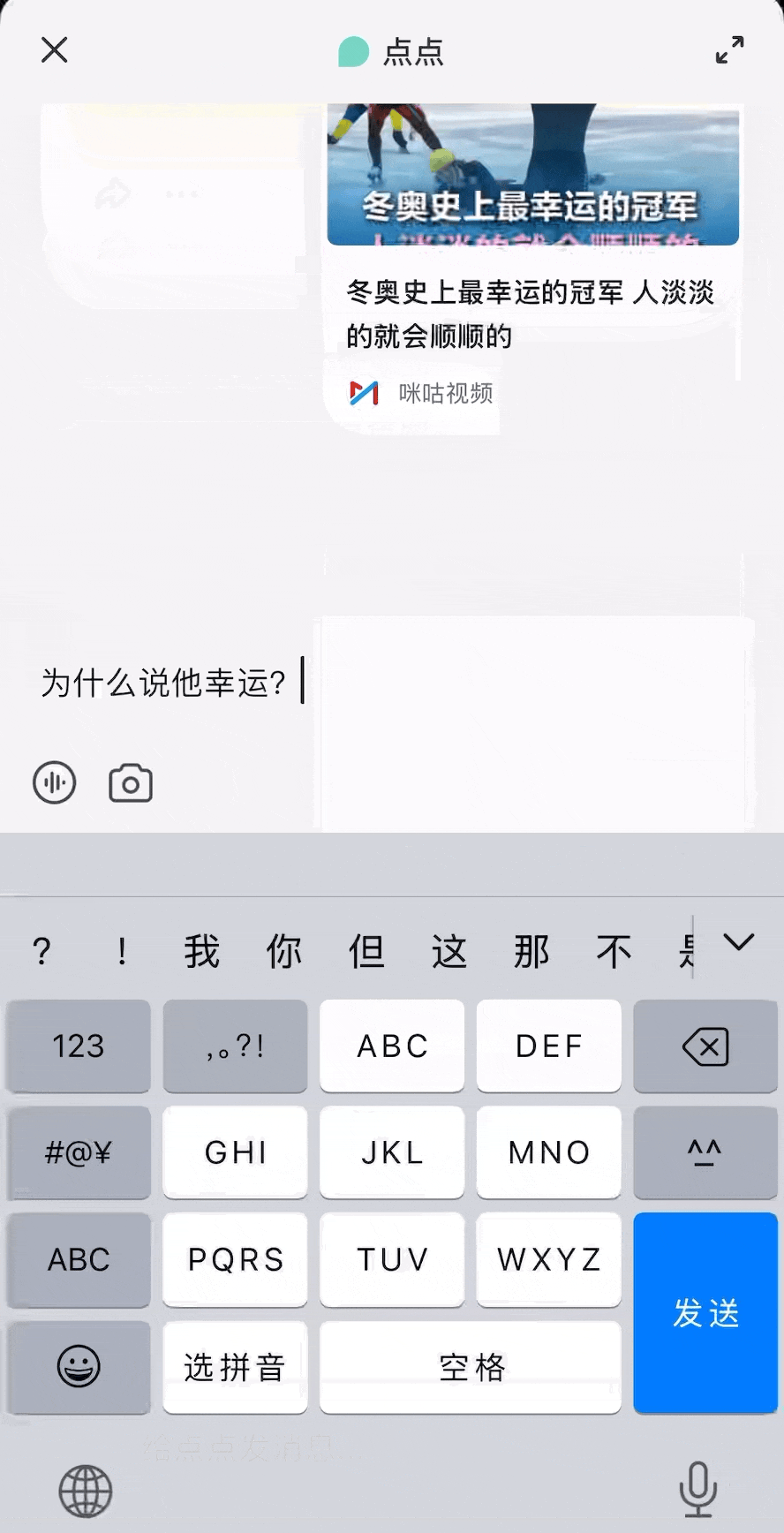Open the #@¥ symbols keyboard
This screenshot has width=784, height=1533.
[x=79, y=1152]
